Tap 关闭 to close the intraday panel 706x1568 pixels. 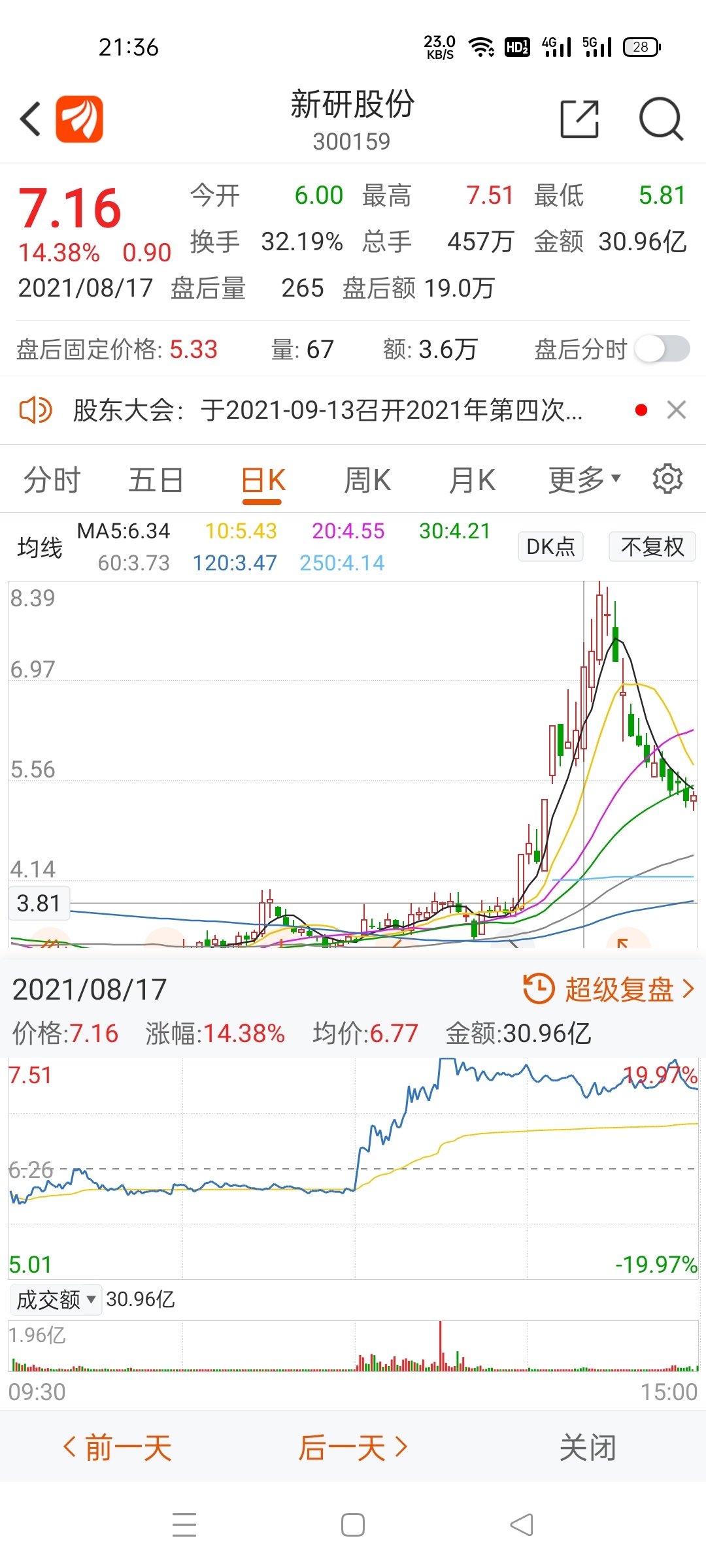coord(588,1447)
